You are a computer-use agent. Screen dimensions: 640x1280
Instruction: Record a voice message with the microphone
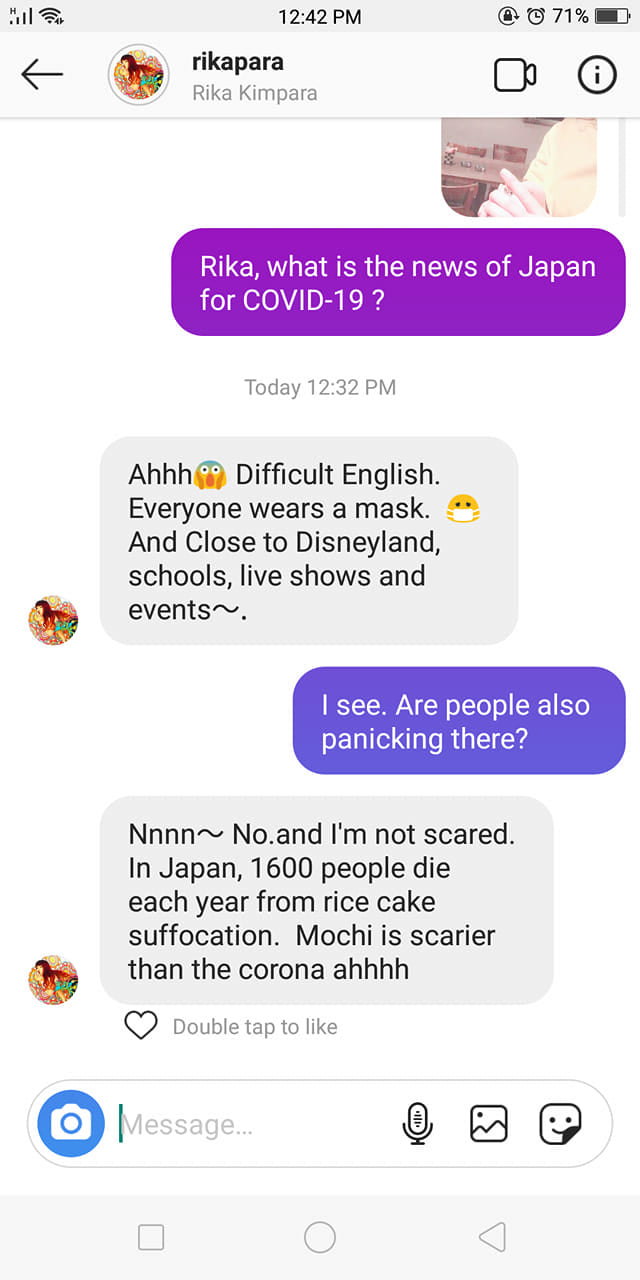417,1124
